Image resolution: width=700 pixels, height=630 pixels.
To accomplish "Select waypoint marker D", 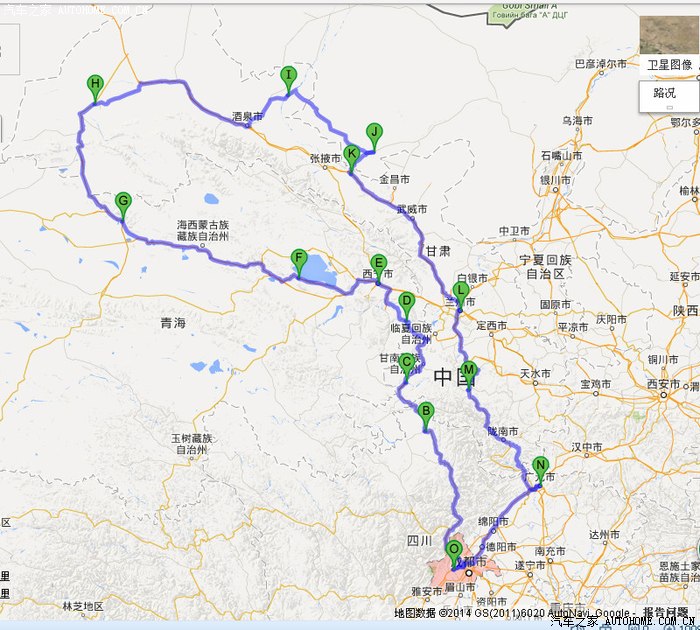I will pos(406,302).
